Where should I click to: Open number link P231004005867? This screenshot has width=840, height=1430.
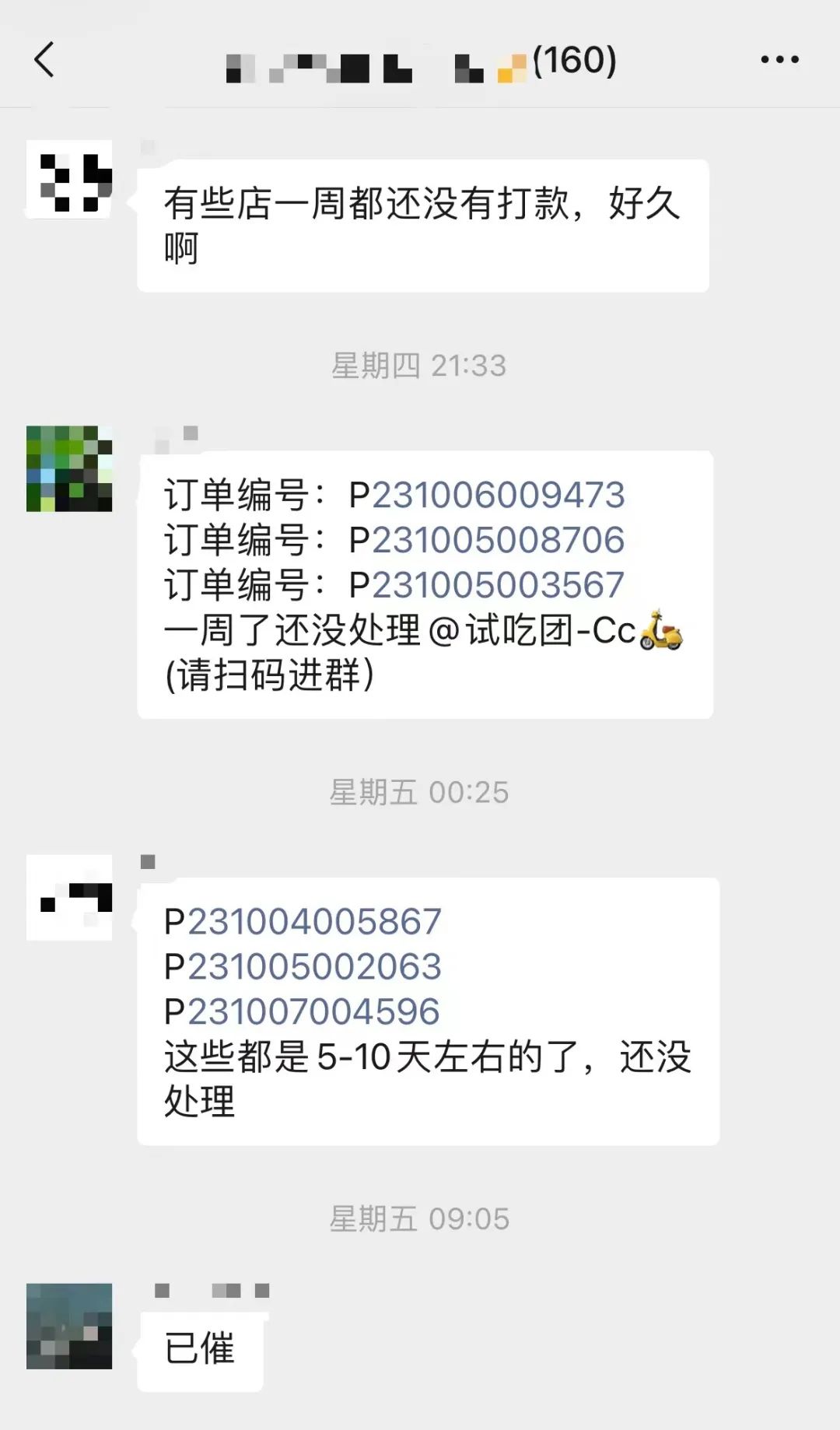(x=313, y=922)
